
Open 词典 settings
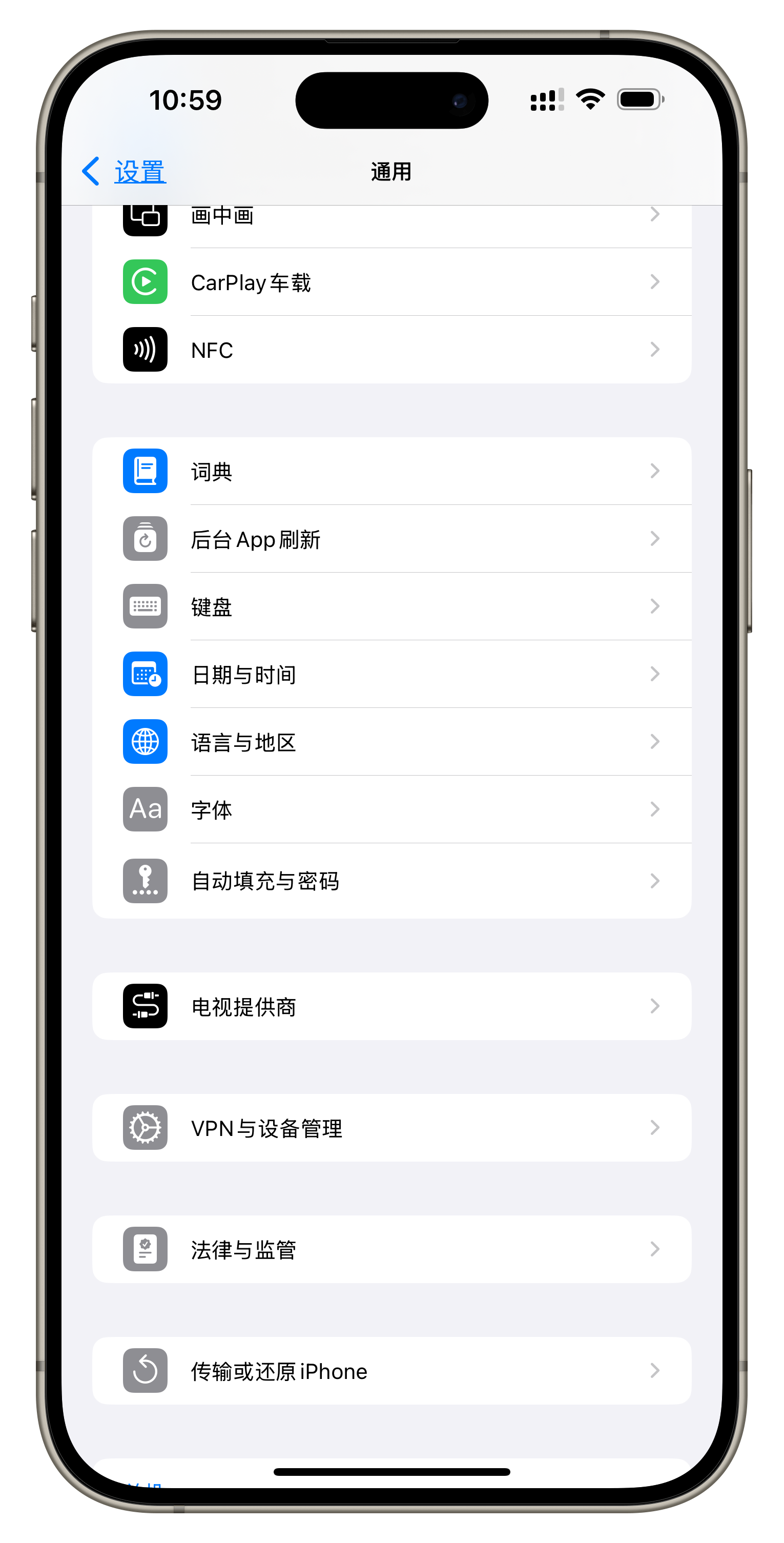pyautogui.click(x=391, y=472)
